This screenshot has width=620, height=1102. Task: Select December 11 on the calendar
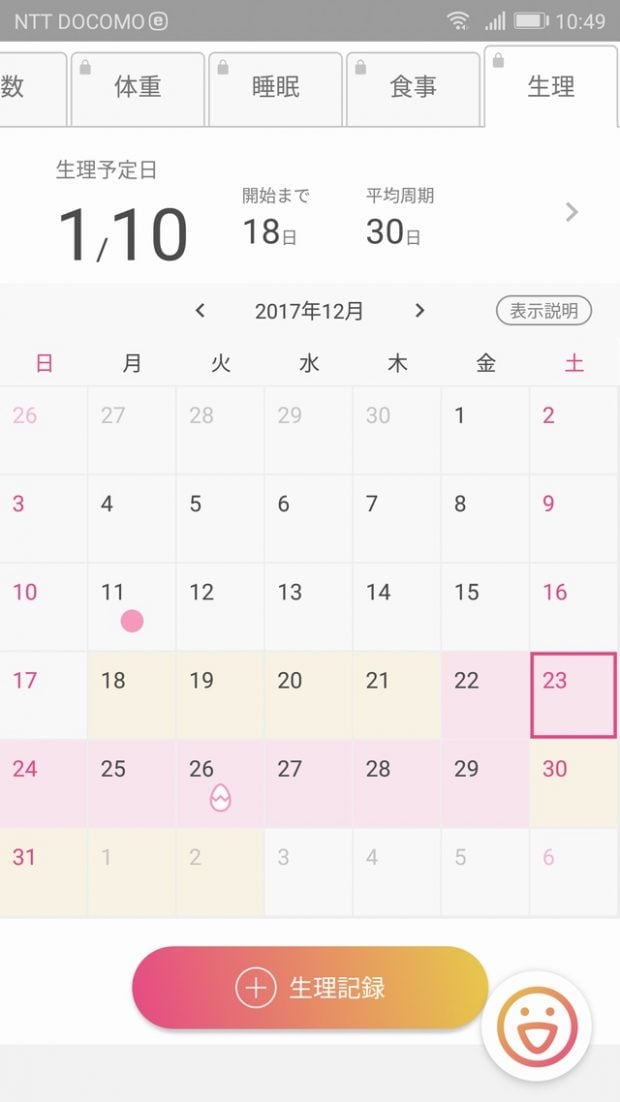131,606
